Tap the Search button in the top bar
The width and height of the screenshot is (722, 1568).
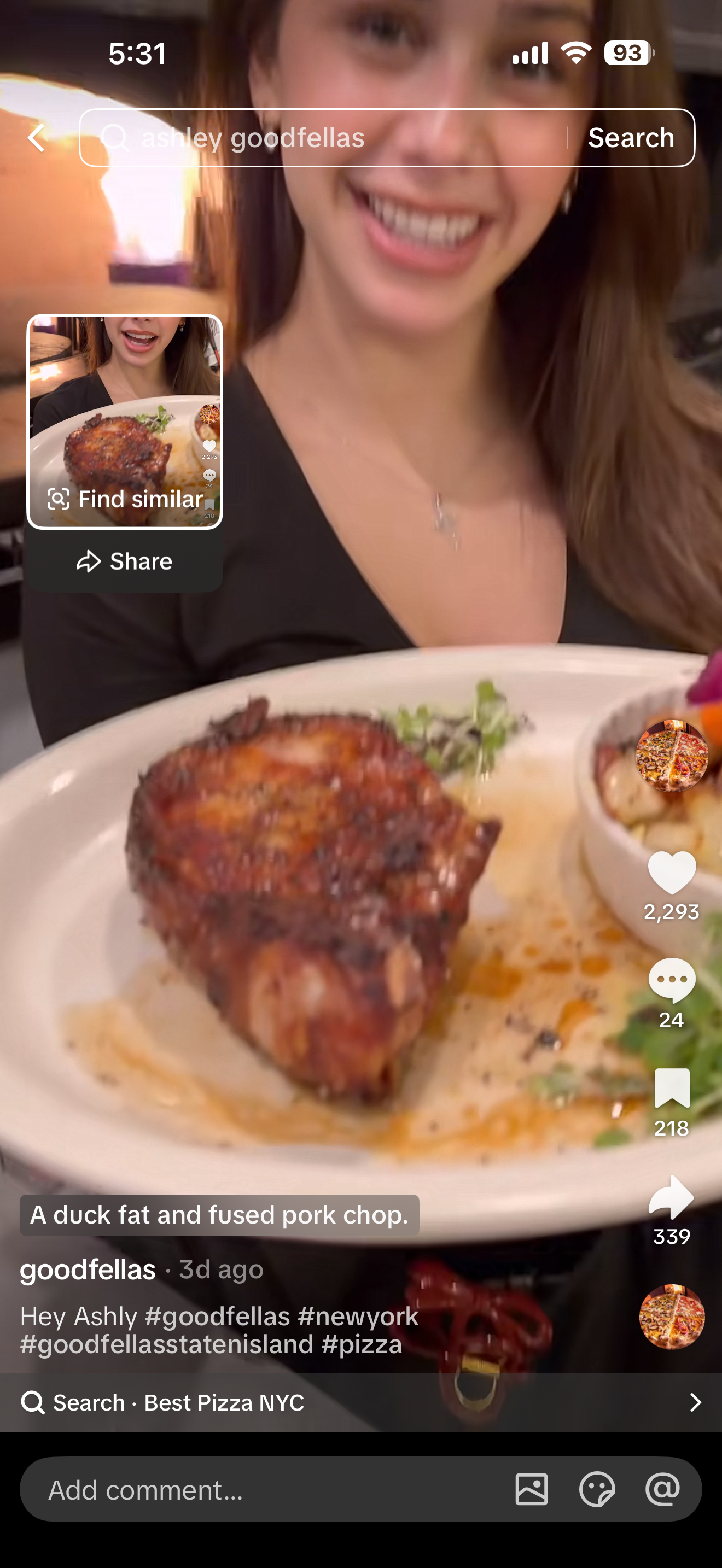631,138
